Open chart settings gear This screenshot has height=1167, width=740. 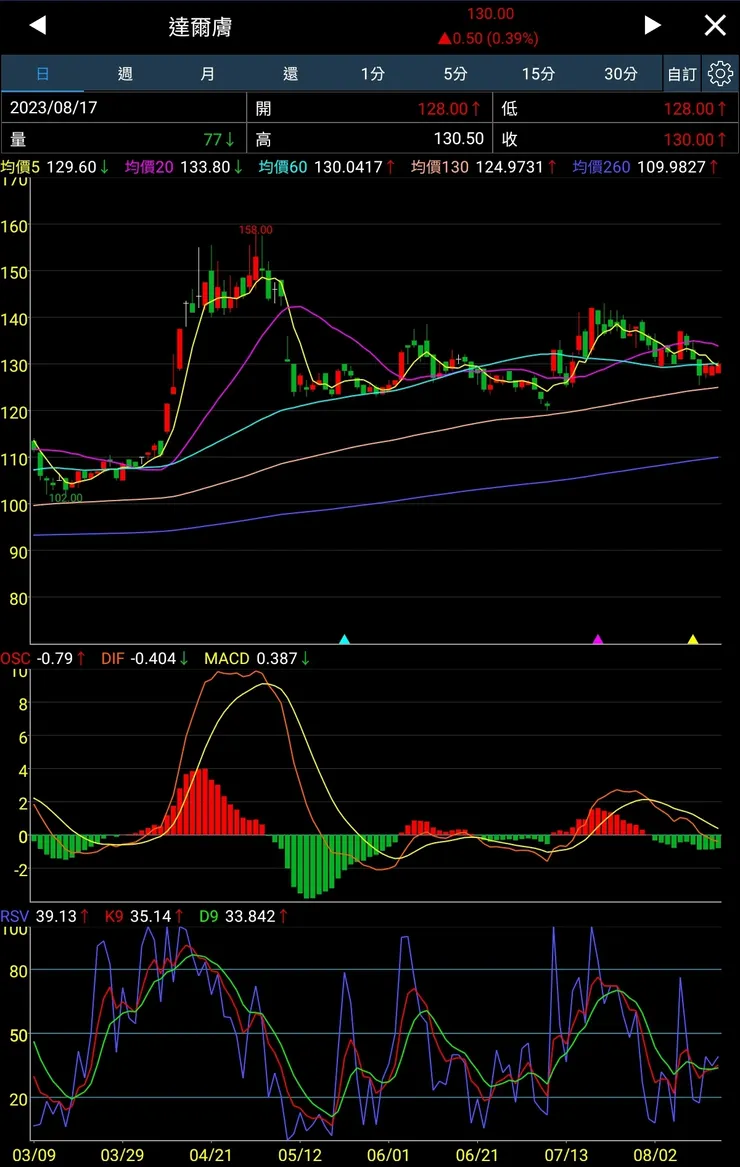(x=720, y=74)
